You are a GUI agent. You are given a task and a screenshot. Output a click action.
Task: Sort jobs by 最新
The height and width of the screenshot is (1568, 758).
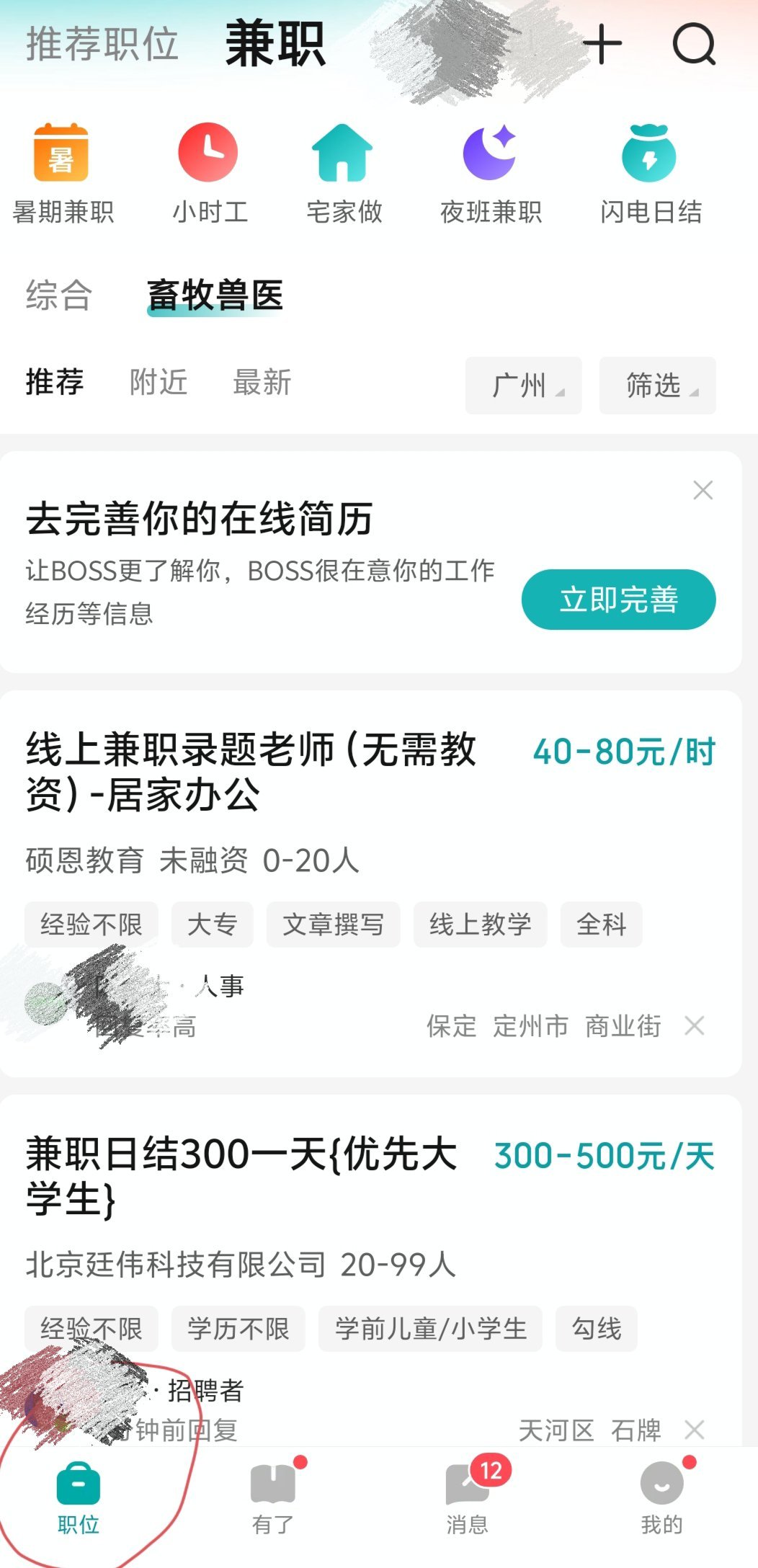pyautogui.click(x=262, y=382)
